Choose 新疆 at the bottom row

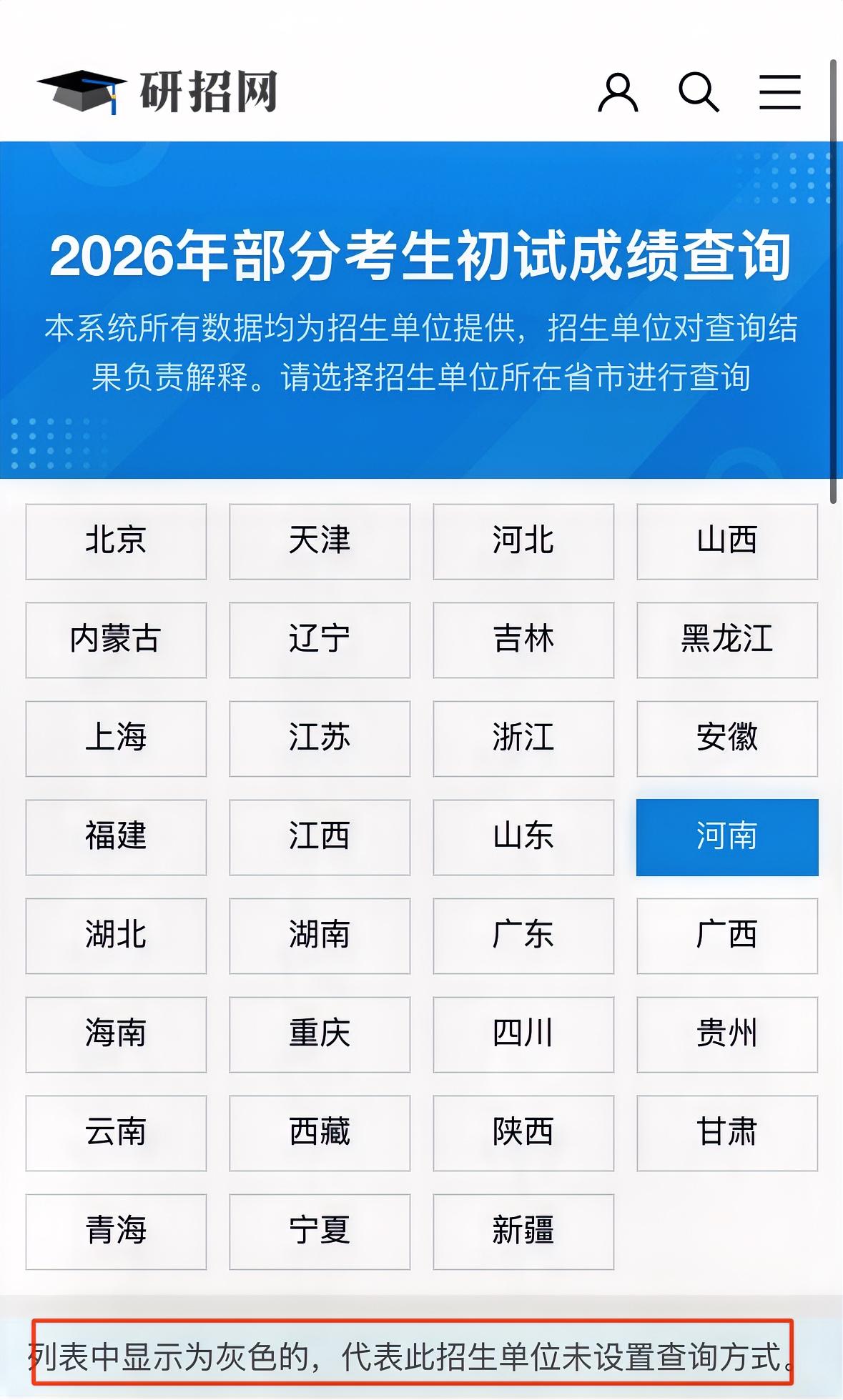[x=523, y=1231]
